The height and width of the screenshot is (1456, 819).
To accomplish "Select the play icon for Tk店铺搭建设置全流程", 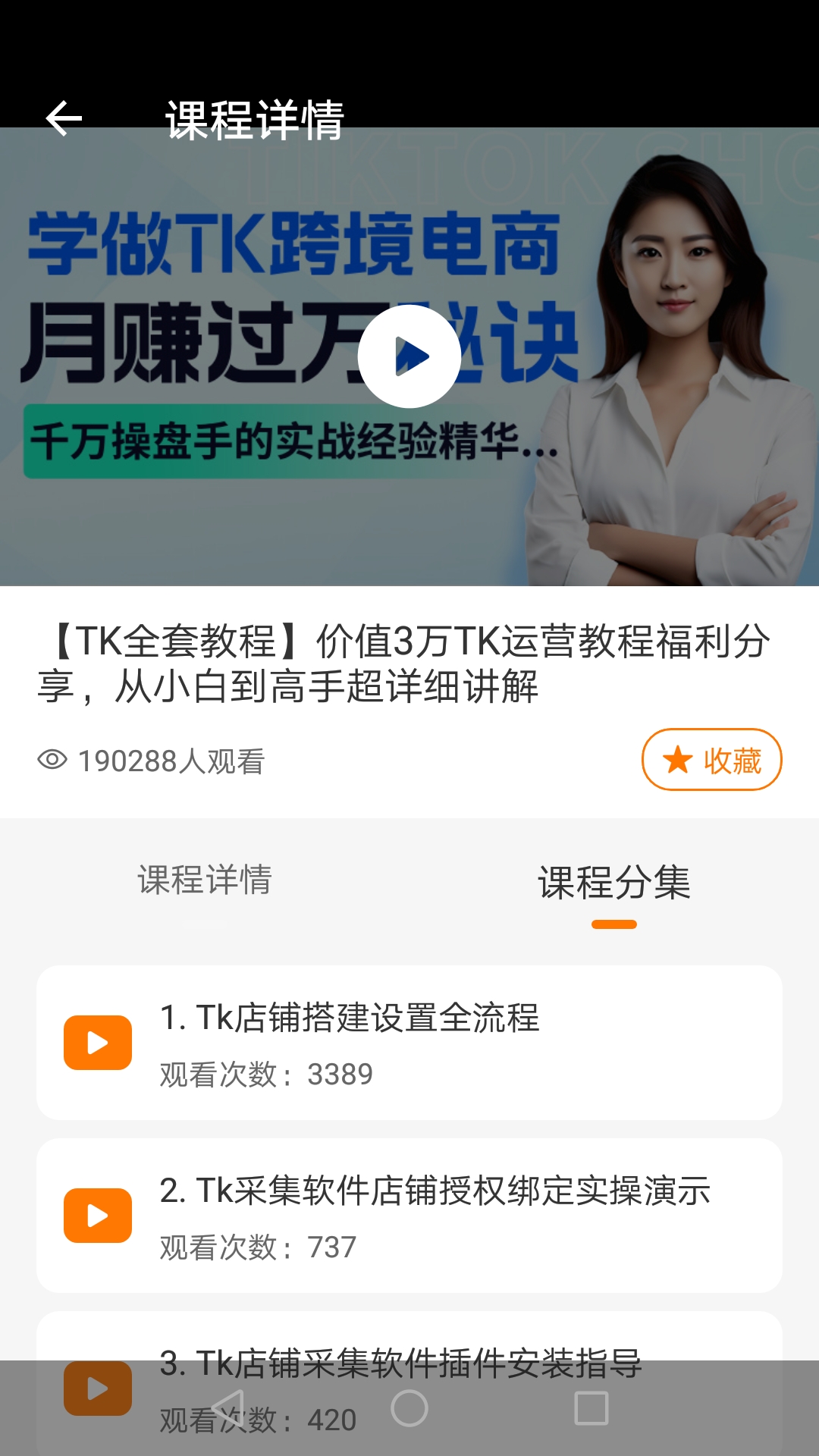I will click(x=97, y=1043).
